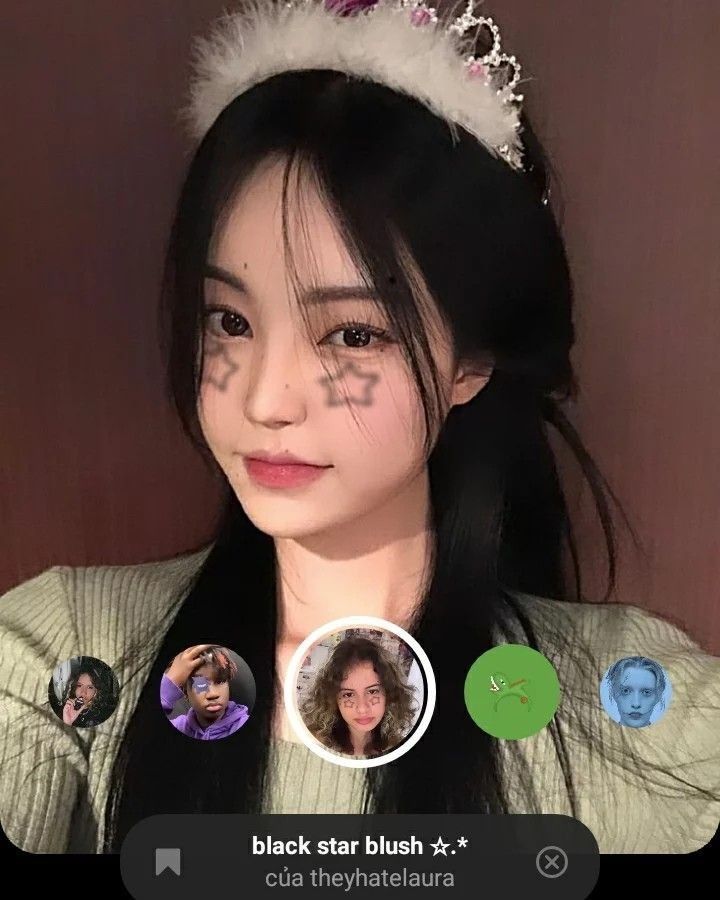Image resolution: width=720 pixels, height=900 pixels.
Task: Capture photo with the selected curly-hair effect button
Action: [x=359, y=692]
